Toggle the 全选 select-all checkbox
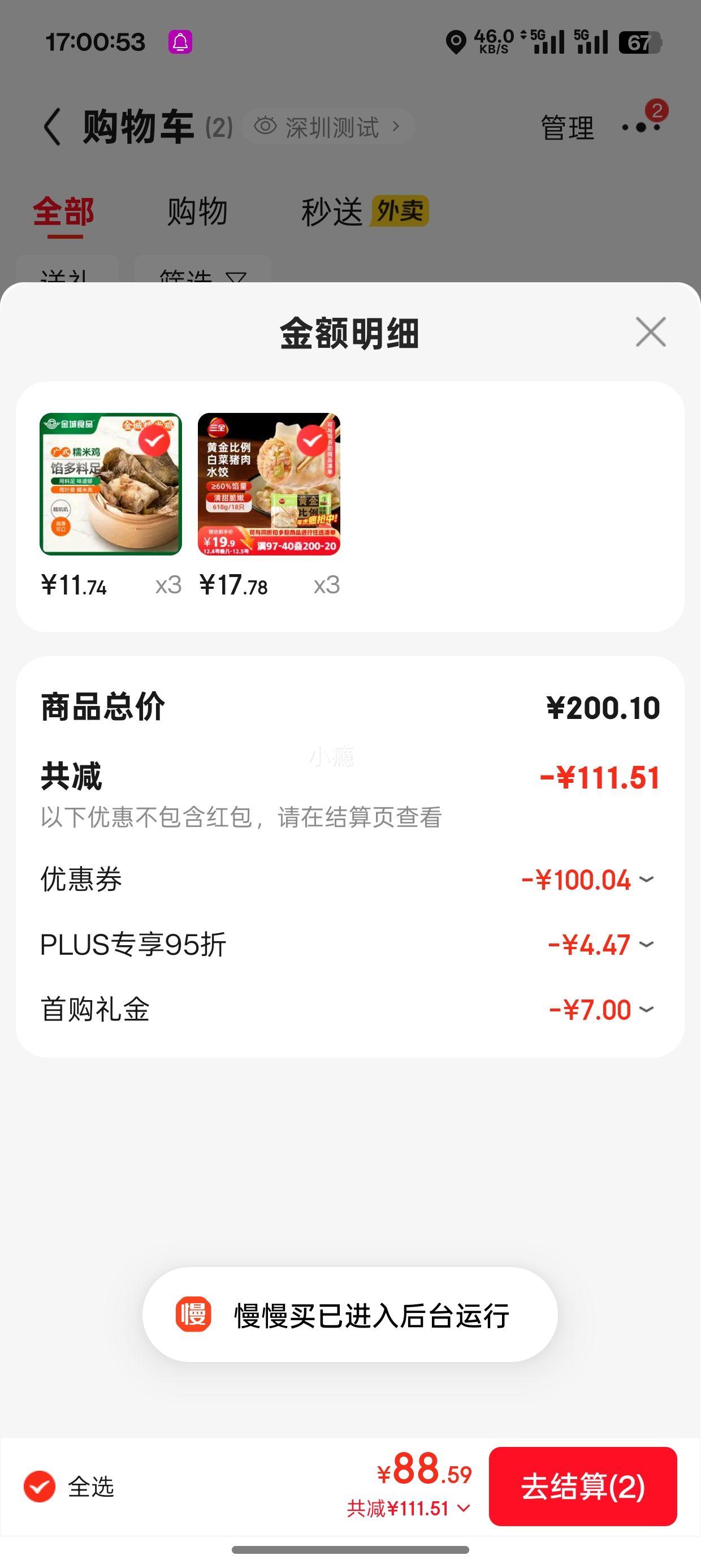This screenshot has height=1568, width=701. tap(40, 1487)
